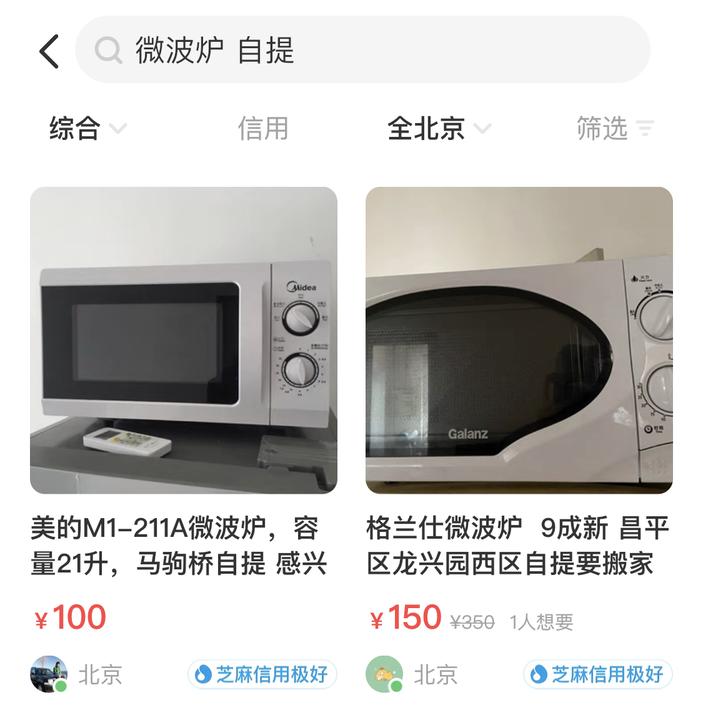Open seller avatar of the ¥100 listing

(49, 674)
